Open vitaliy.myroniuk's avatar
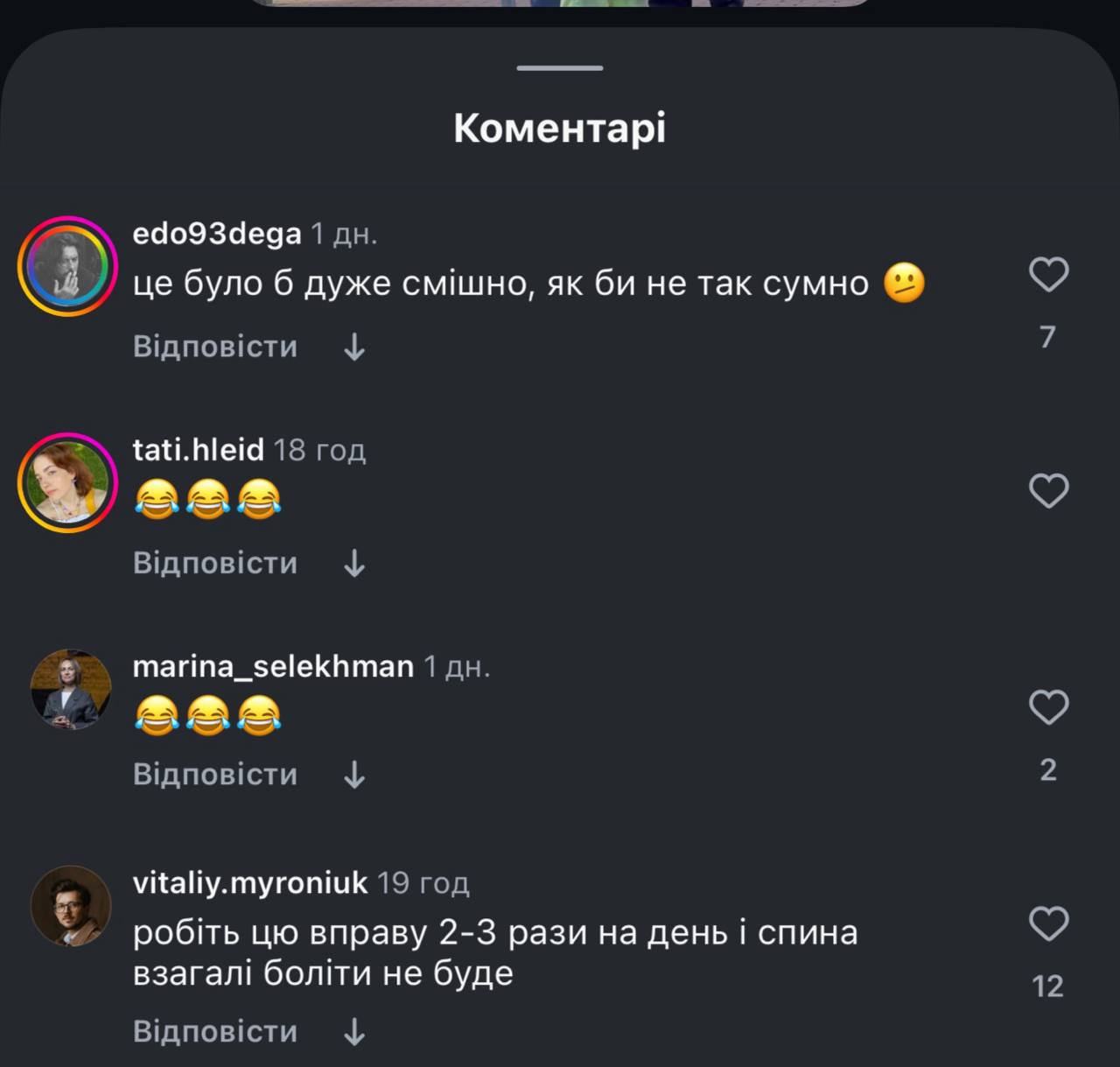Image resolution: width=1120 pixels, height=1067 pixels. click(71, 906)
